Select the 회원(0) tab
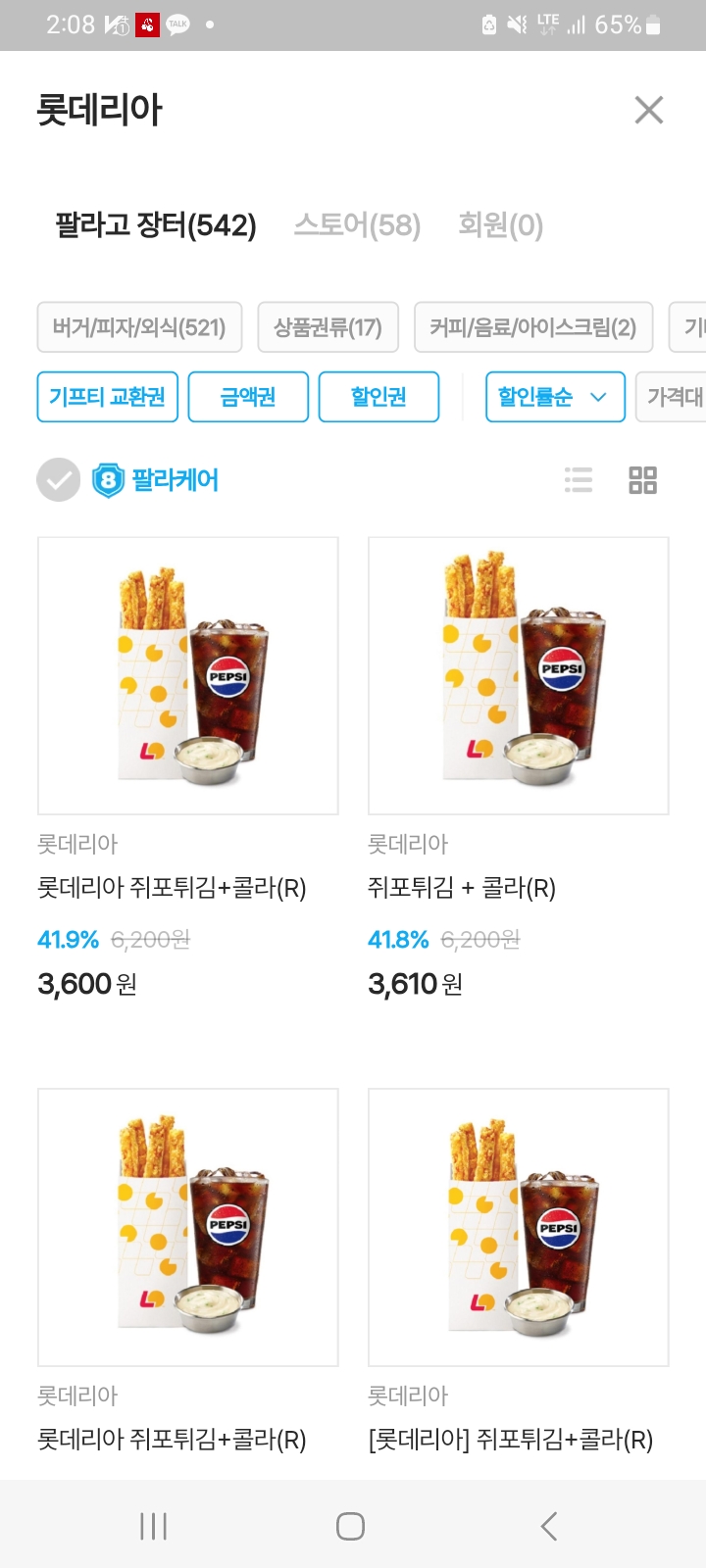Viewport: 706px width, 1568px height. point(500,225)
